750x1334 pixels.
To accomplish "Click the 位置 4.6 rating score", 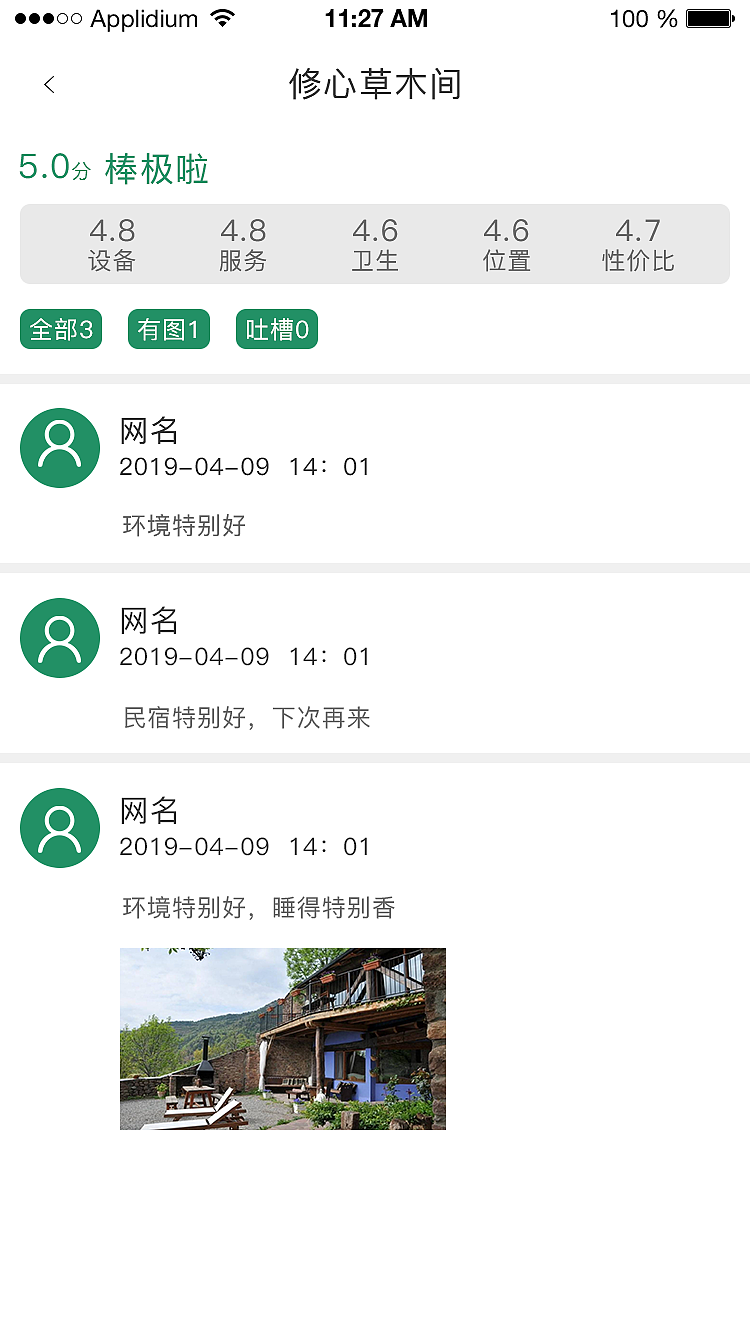I will (507, 244).
